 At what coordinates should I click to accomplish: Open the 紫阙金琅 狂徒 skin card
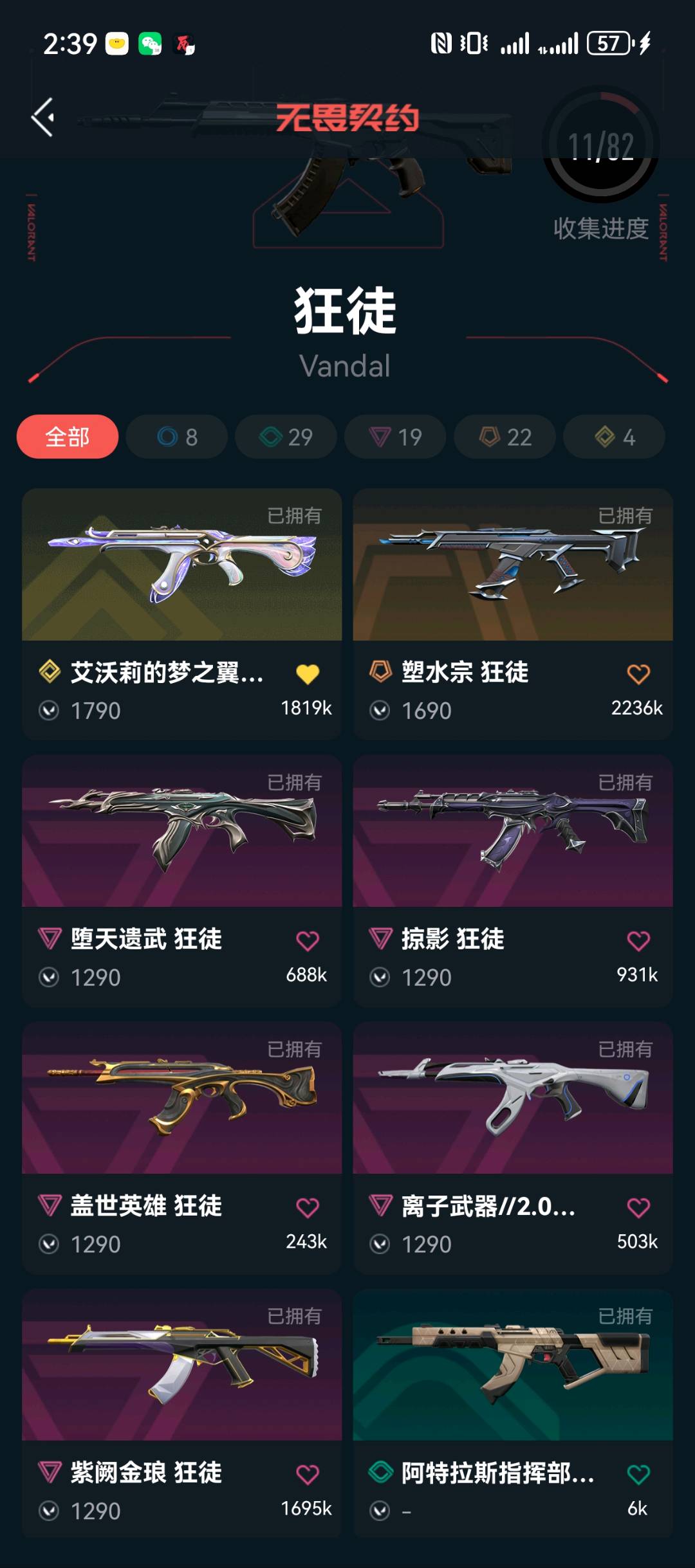pyautogui.click(x=181, y=1365)
